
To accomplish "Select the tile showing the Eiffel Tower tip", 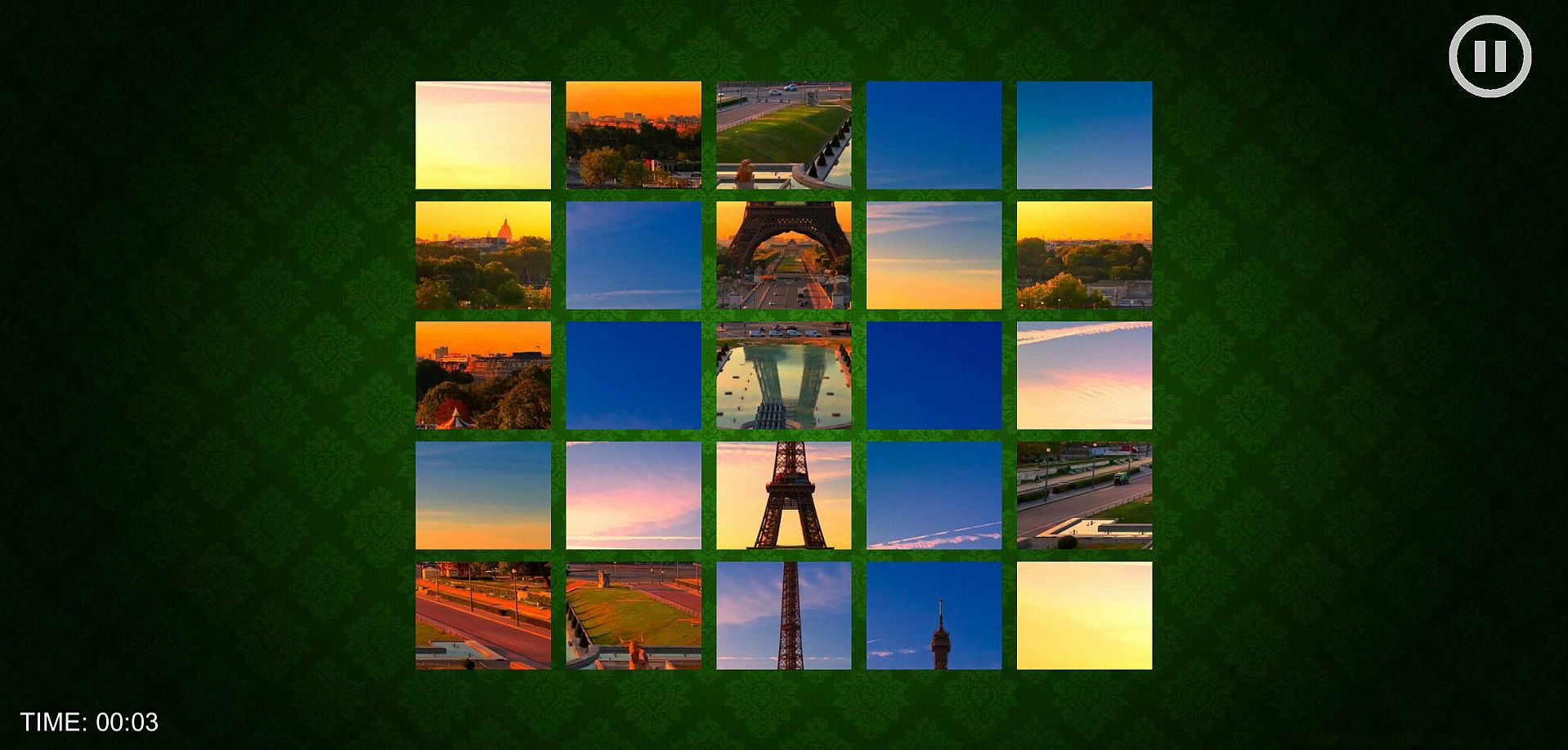I will click(x=934, y=615).
